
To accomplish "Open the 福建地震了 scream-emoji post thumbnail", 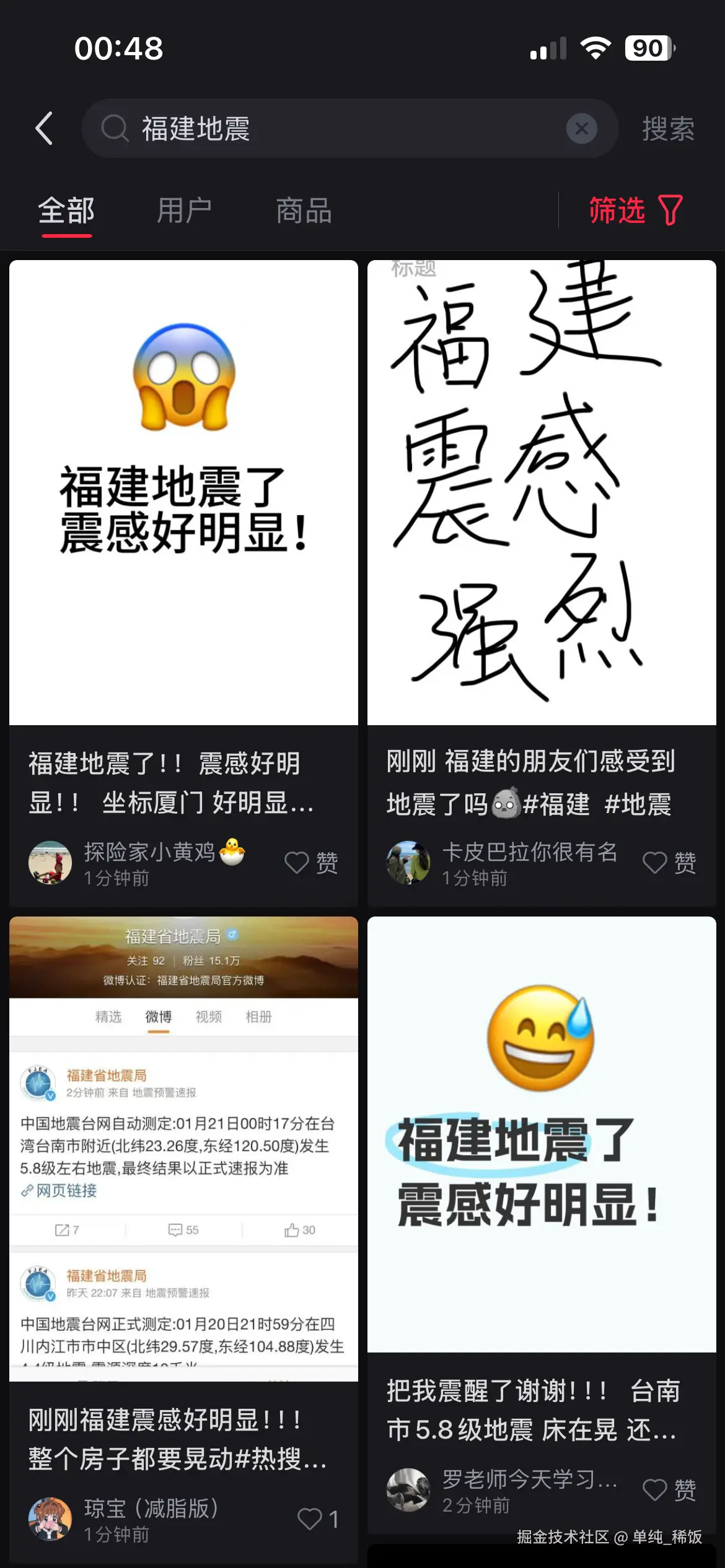I will (183, 495).
